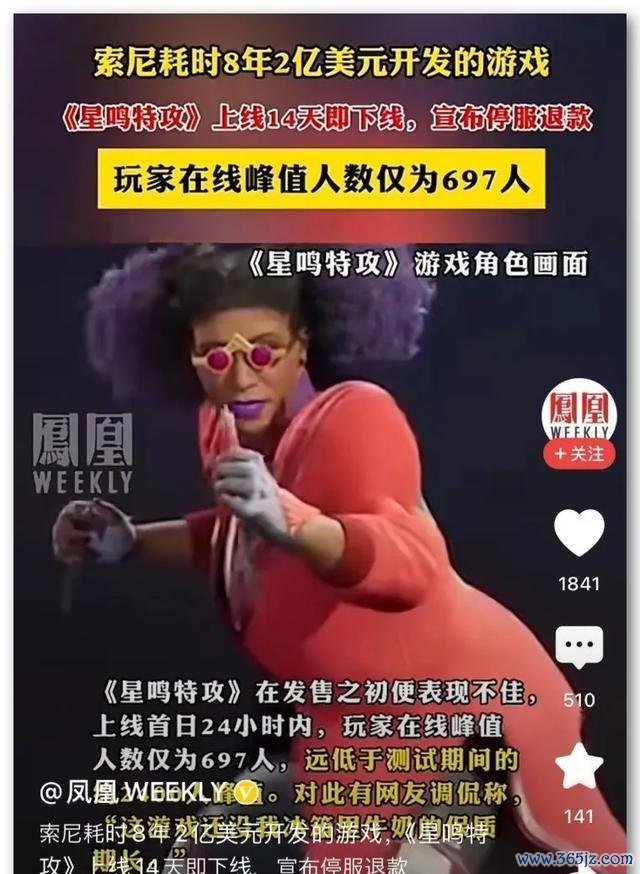Add this video to favorites
640x874 pixels.
pos(579,767)
